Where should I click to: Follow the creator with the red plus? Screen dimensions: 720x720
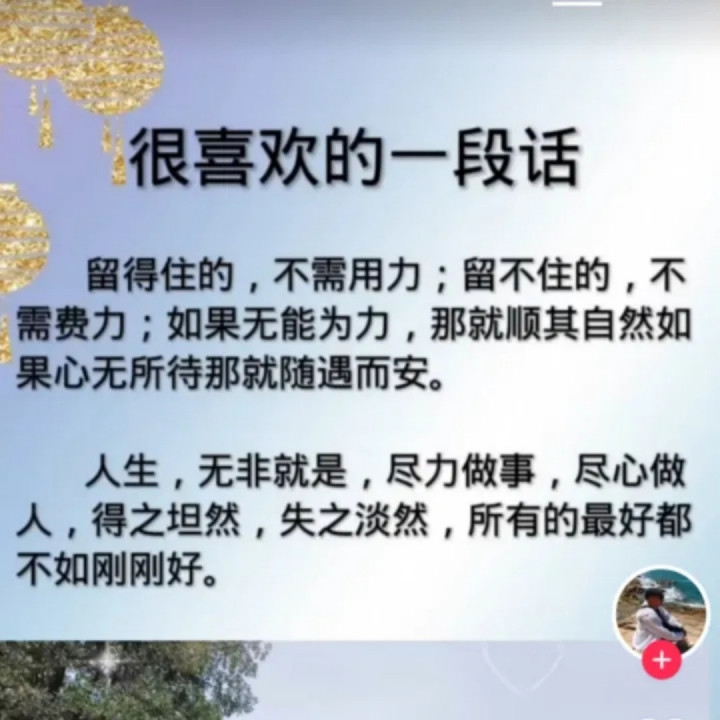(662, 661)
